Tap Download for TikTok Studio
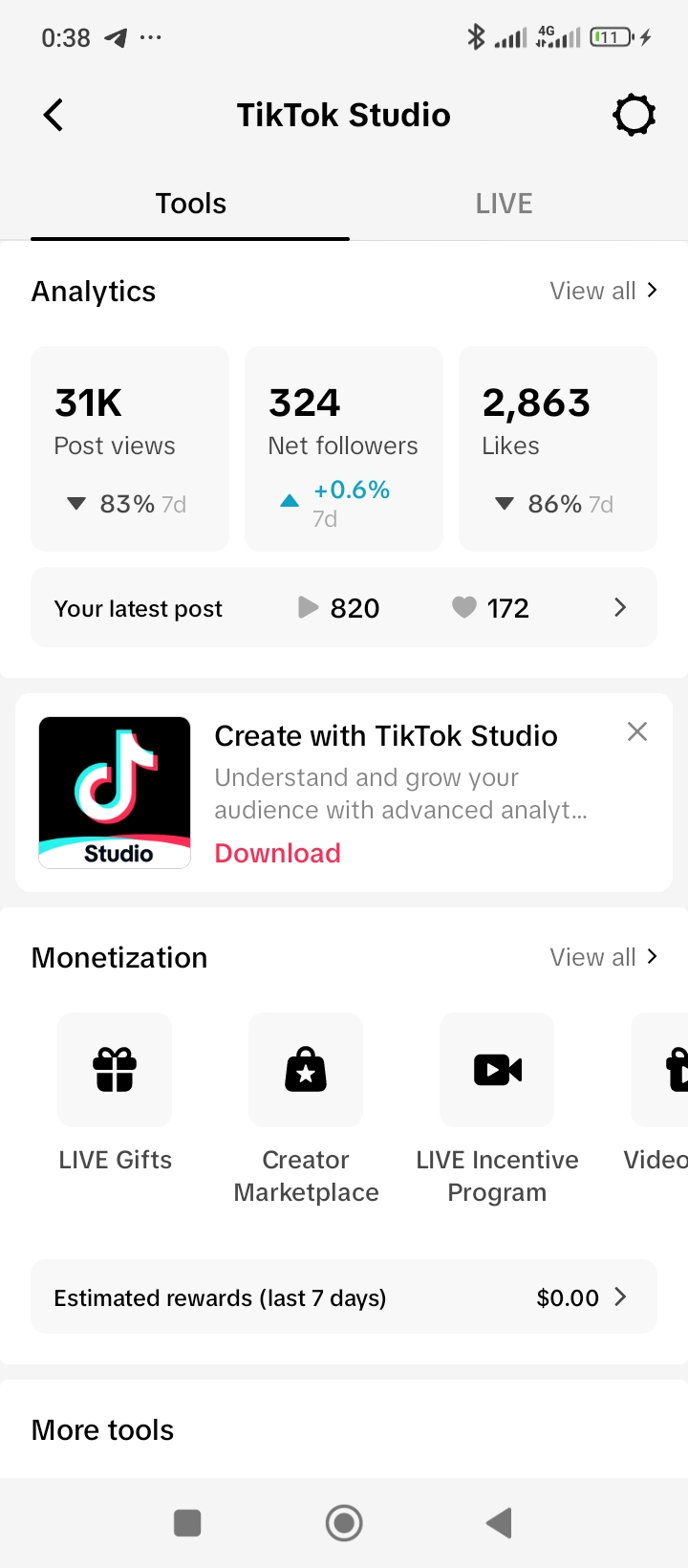The width and height of the screenshot is (688, 1568). [277, 853]
